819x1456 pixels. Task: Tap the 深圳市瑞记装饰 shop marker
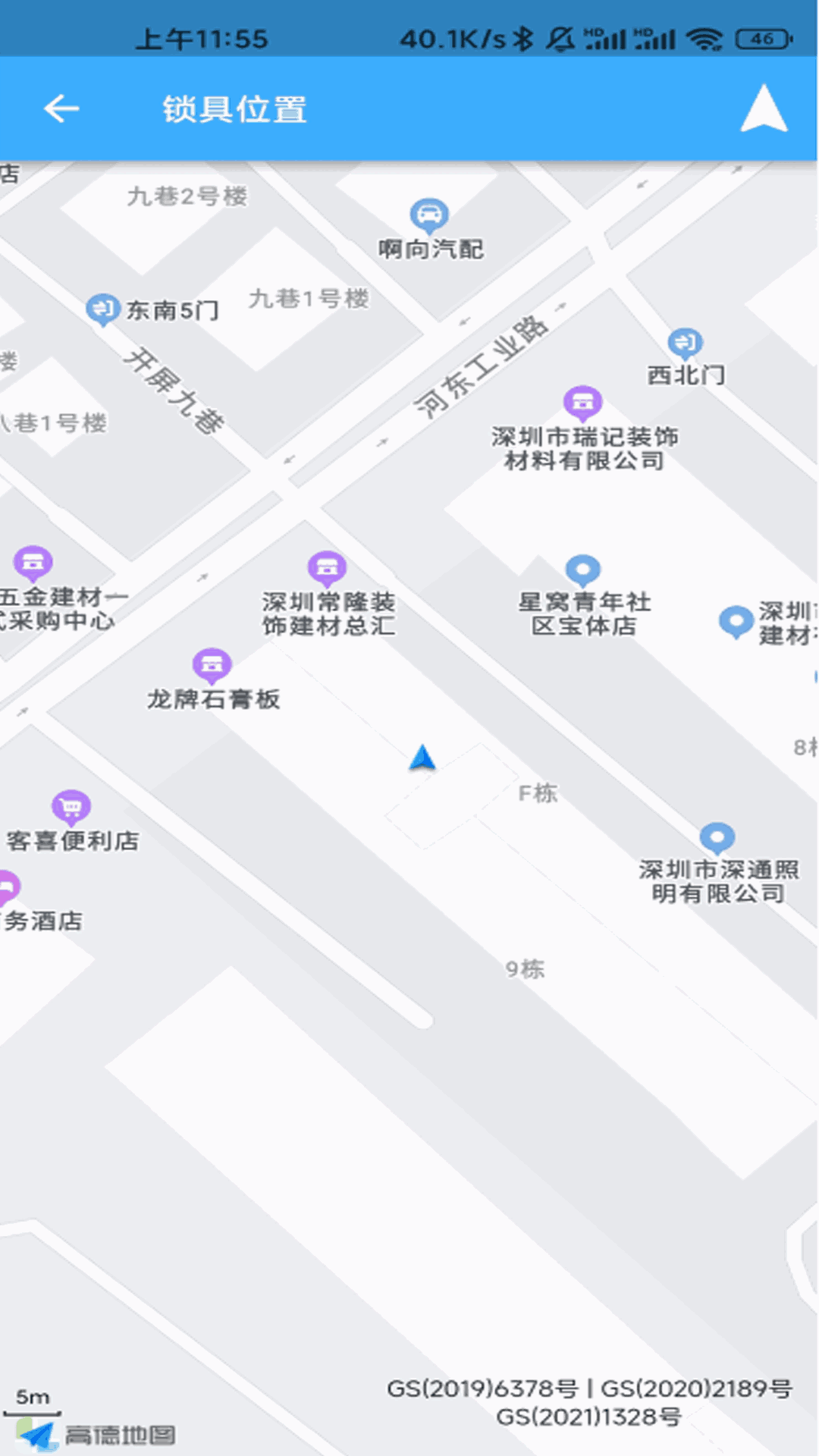(x=584, y=403)
